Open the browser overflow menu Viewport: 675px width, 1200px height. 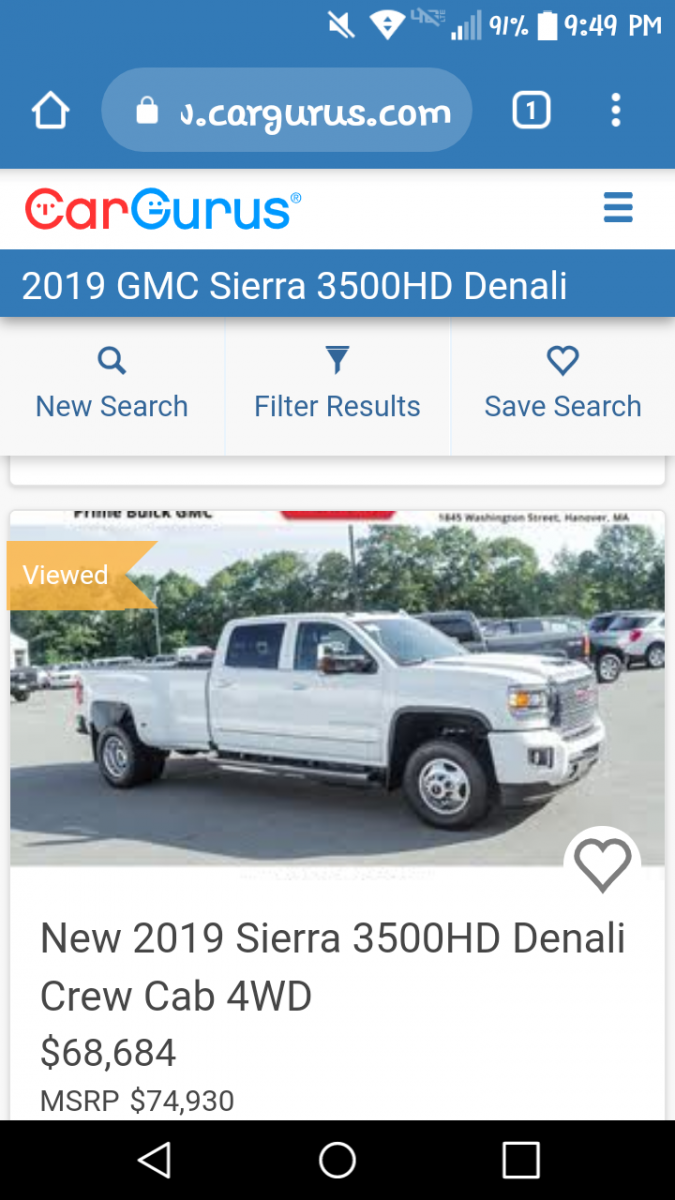pyautogui.click(x=616, y=111)
